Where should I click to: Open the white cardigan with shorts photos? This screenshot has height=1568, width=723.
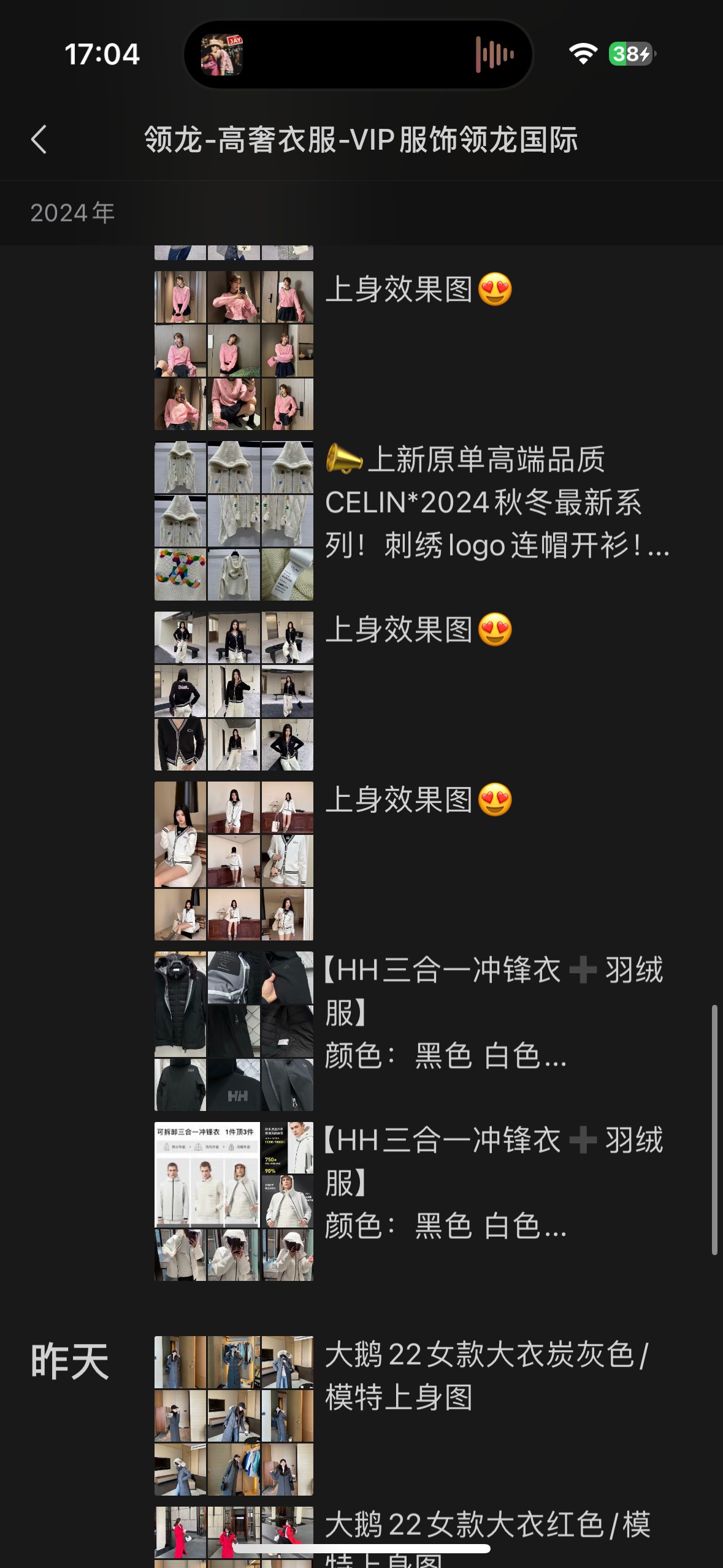coord(234,861)
